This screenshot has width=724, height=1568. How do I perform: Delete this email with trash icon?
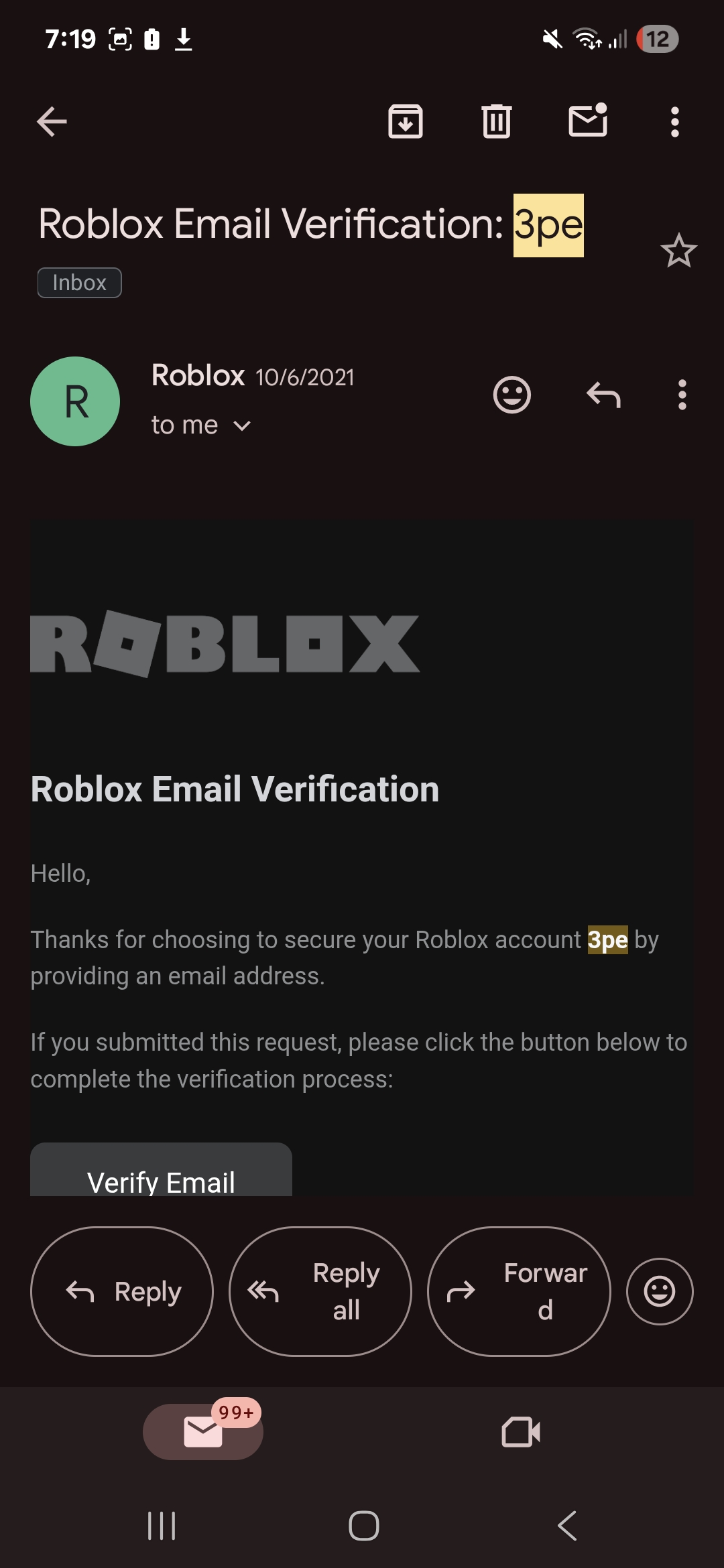pos(496,122)
